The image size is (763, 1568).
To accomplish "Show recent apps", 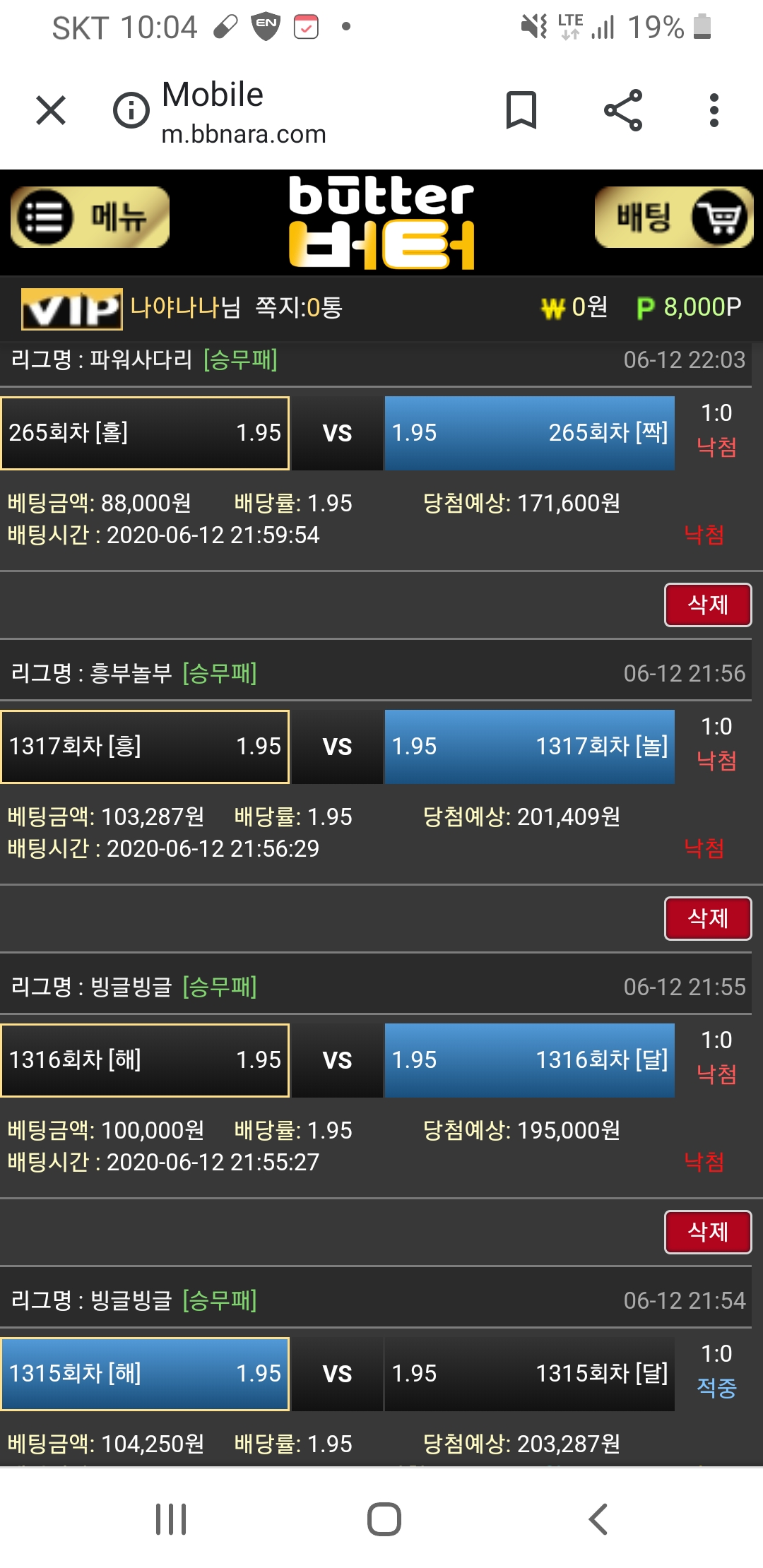I will (171, 1519).
